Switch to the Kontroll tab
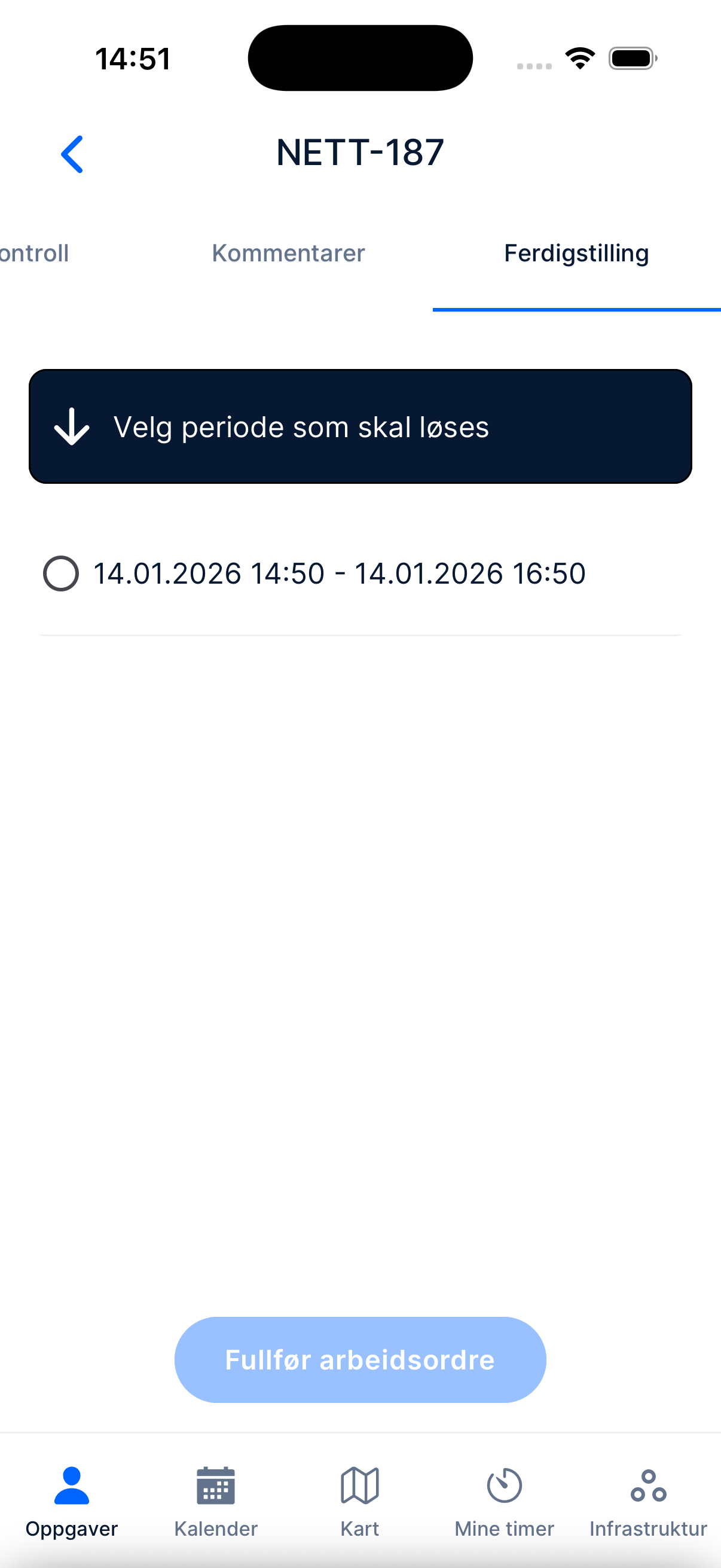Screen dimensions: 721x1568 click(x=33, y=252)
